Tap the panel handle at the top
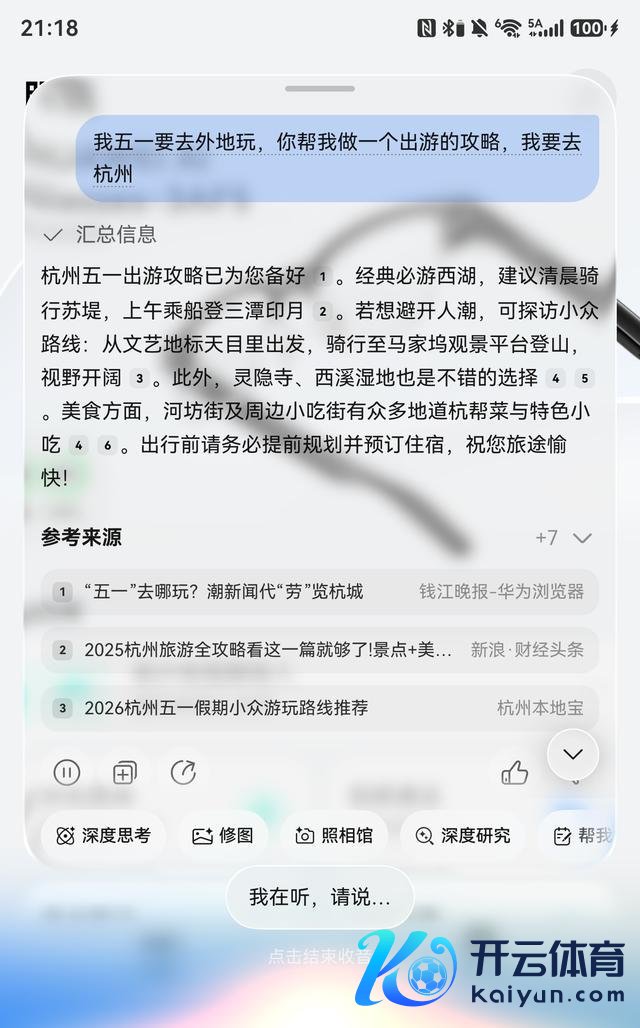Screen dimensions: 640x1028 point(319,89)
